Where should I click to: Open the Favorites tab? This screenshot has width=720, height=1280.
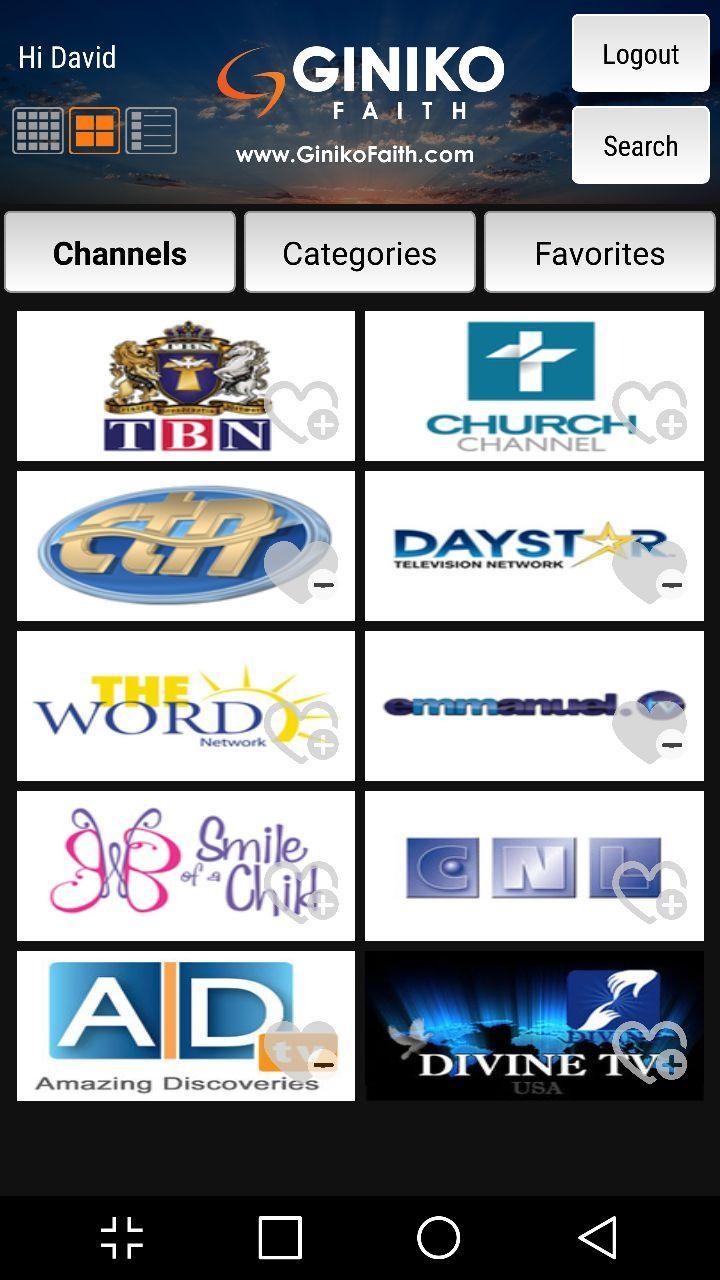[x=600, y=253]
